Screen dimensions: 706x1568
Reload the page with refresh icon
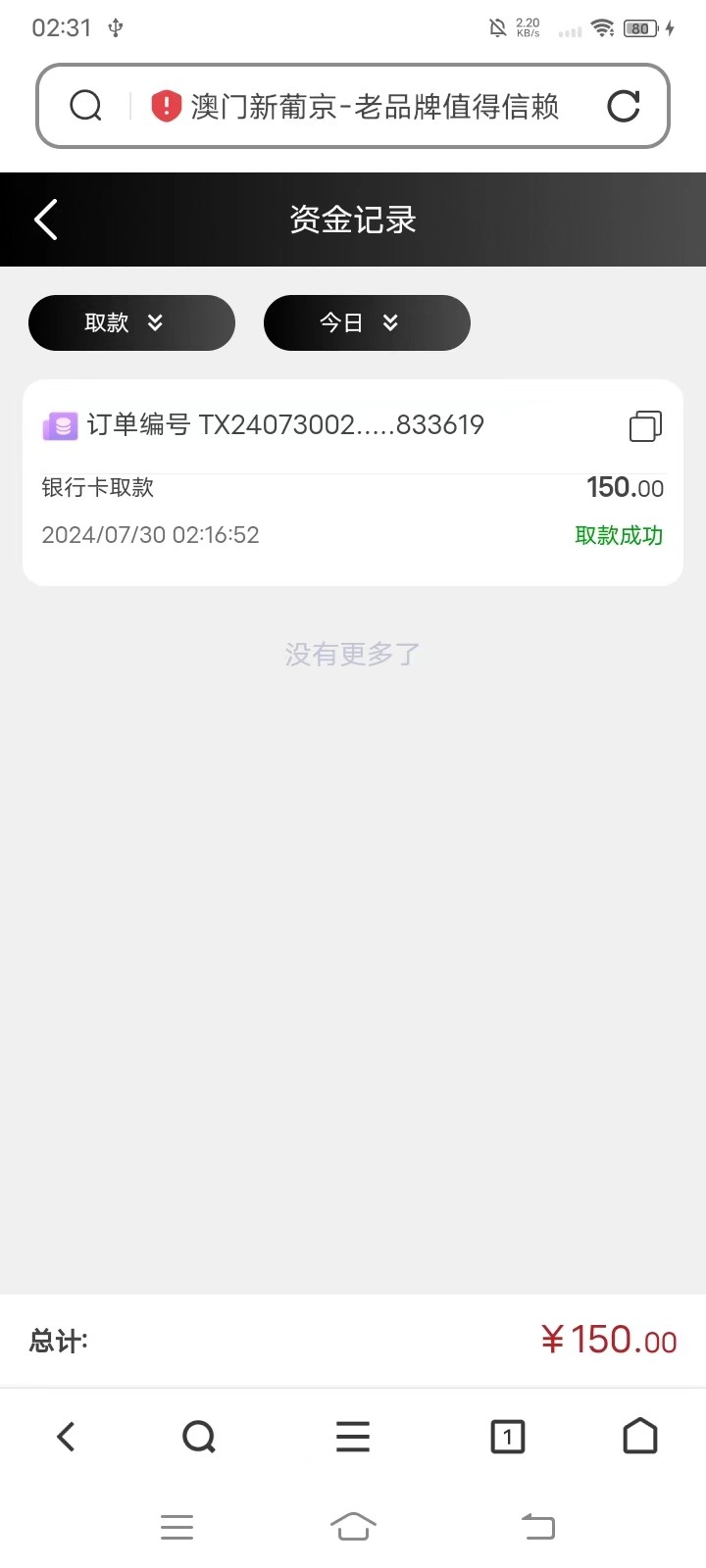click(x=624, y=106)
